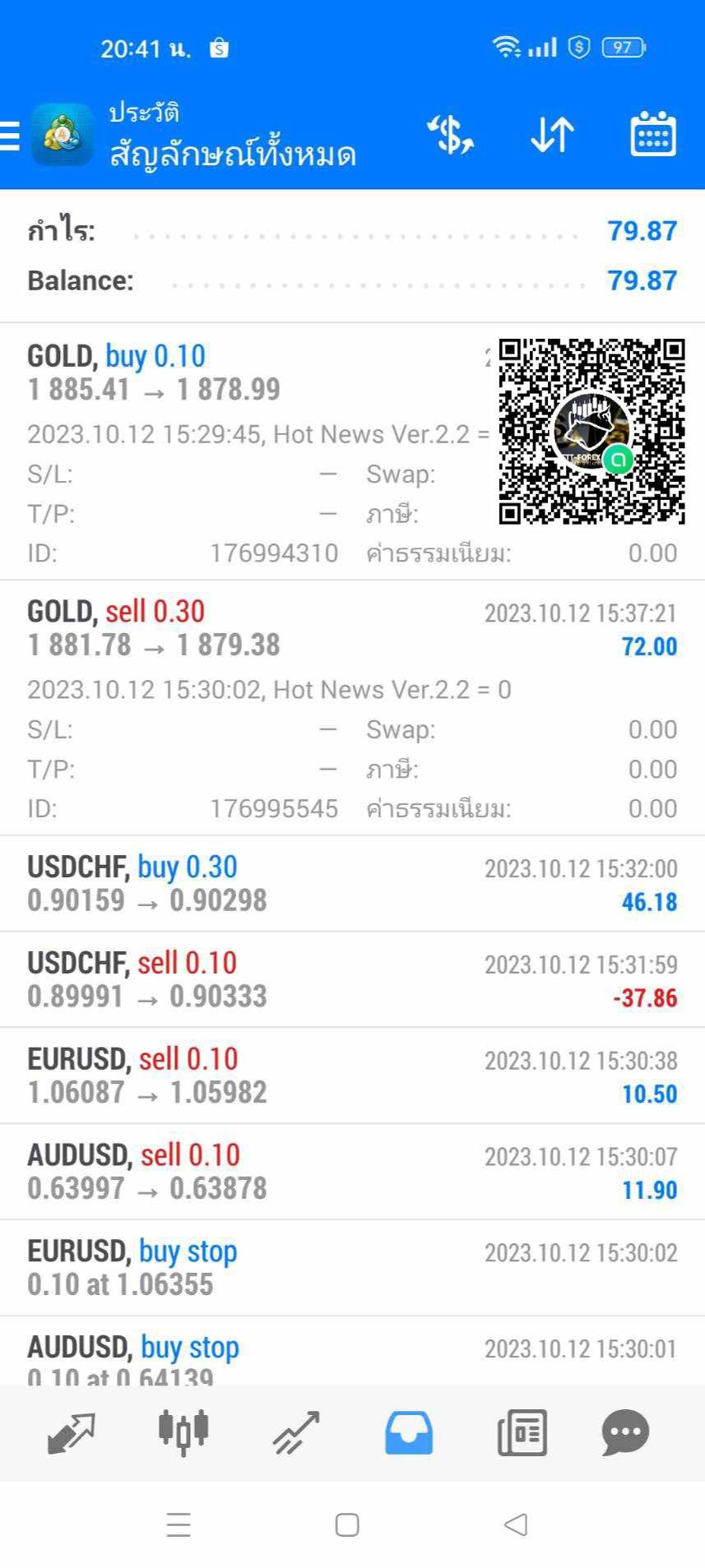Switch to the Quotes tab

pos(72,1433)
